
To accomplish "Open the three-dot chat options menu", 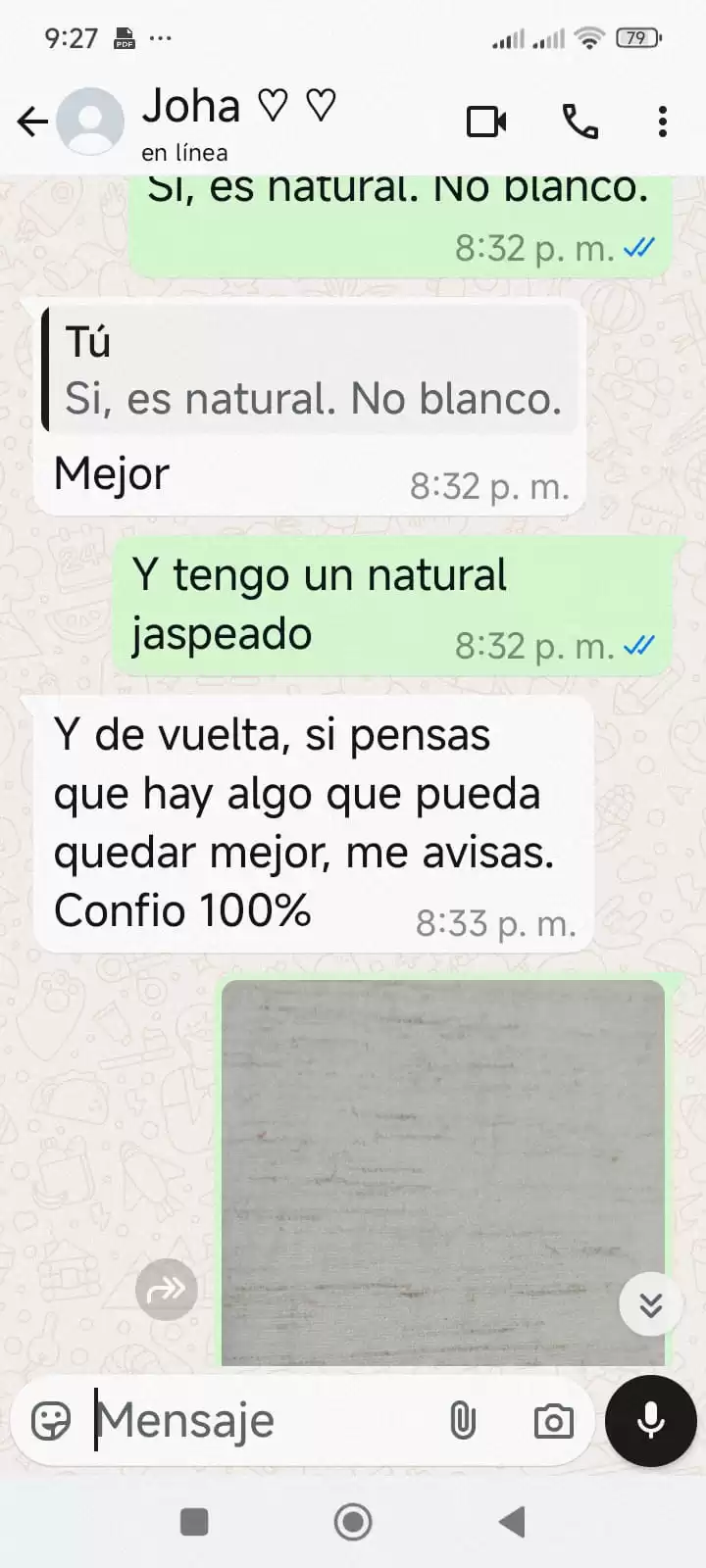I will pos(663,121).
